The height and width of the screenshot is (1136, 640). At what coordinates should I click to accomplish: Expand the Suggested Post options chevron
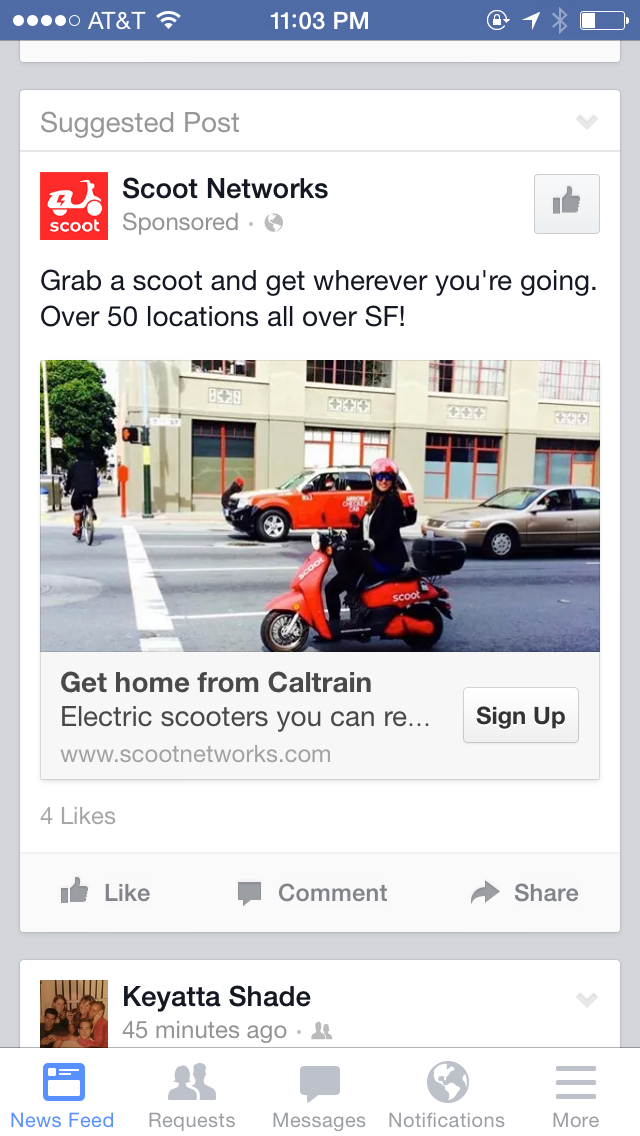coord(587,122)
